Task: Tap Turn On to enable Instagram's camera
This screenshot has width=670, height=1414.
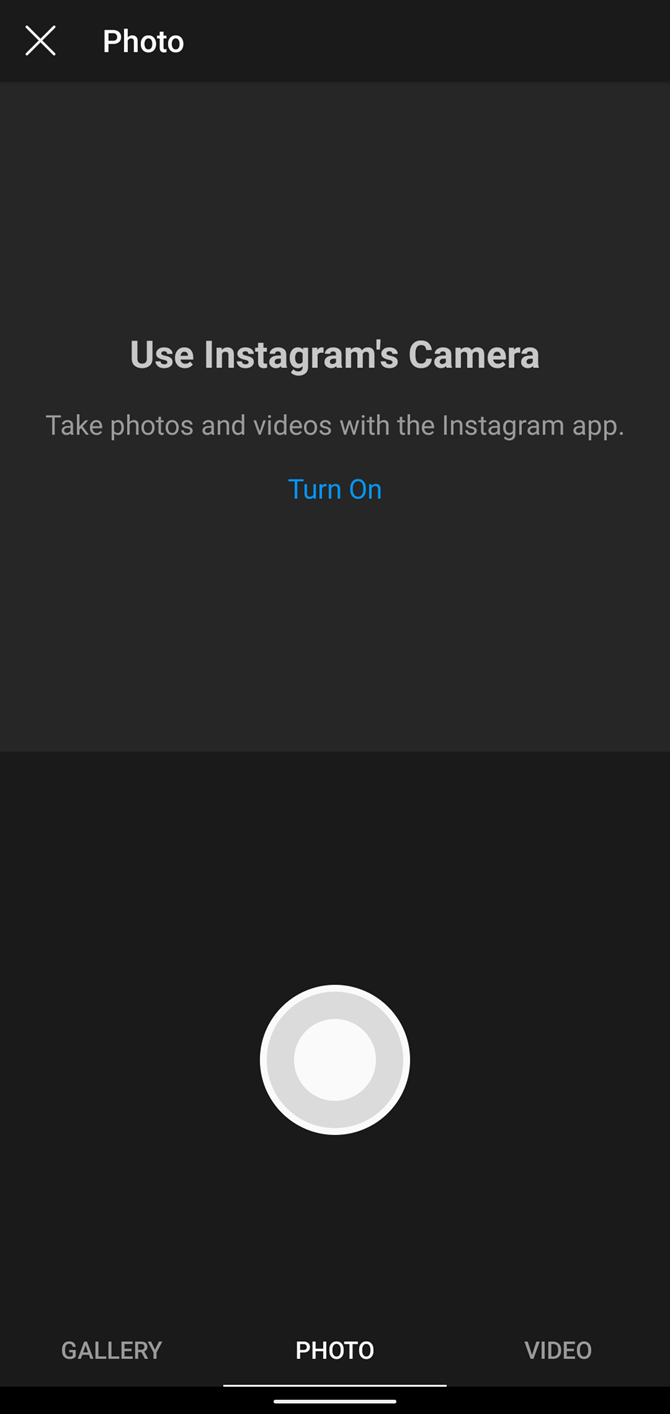Action: point(335,489)
